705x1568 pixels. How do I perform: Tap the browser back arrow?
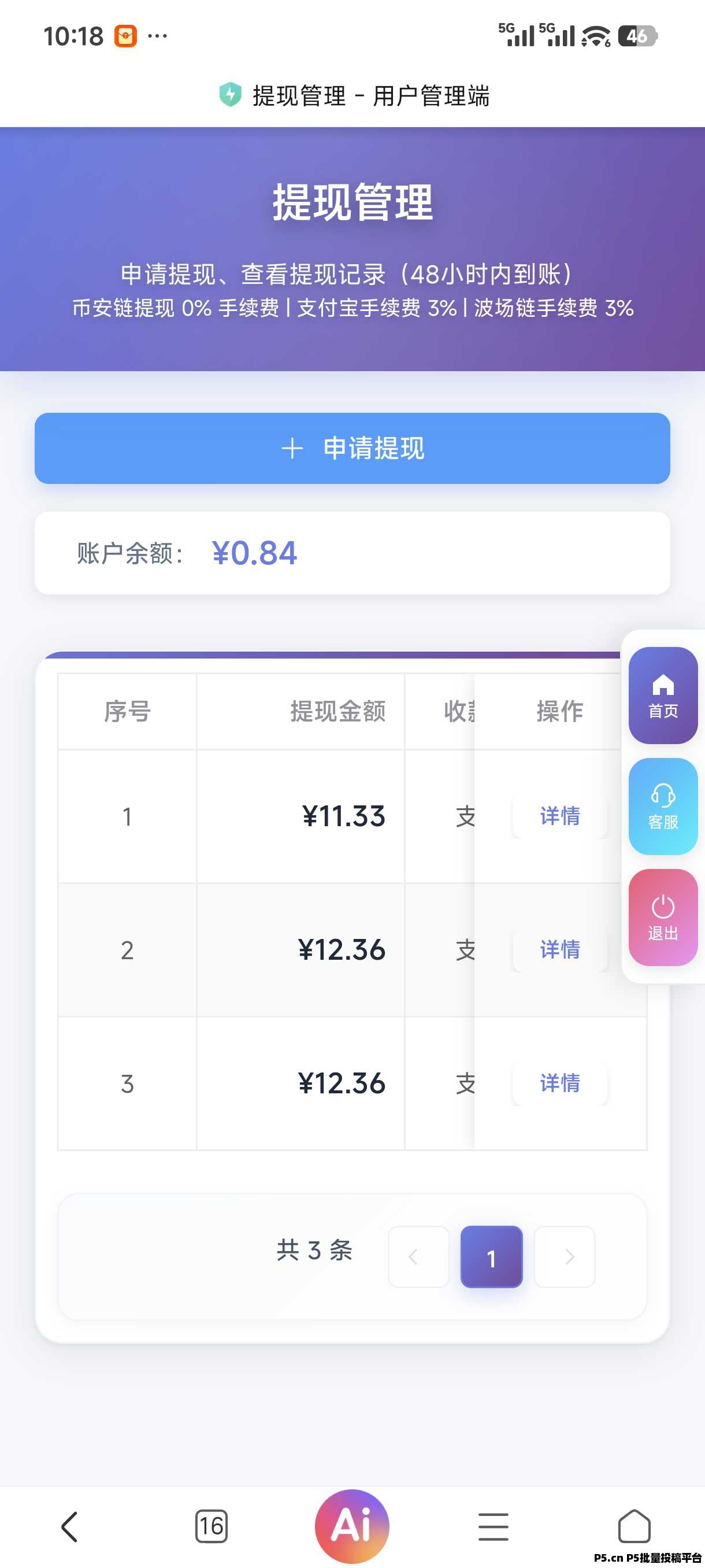pos(69,1525)
